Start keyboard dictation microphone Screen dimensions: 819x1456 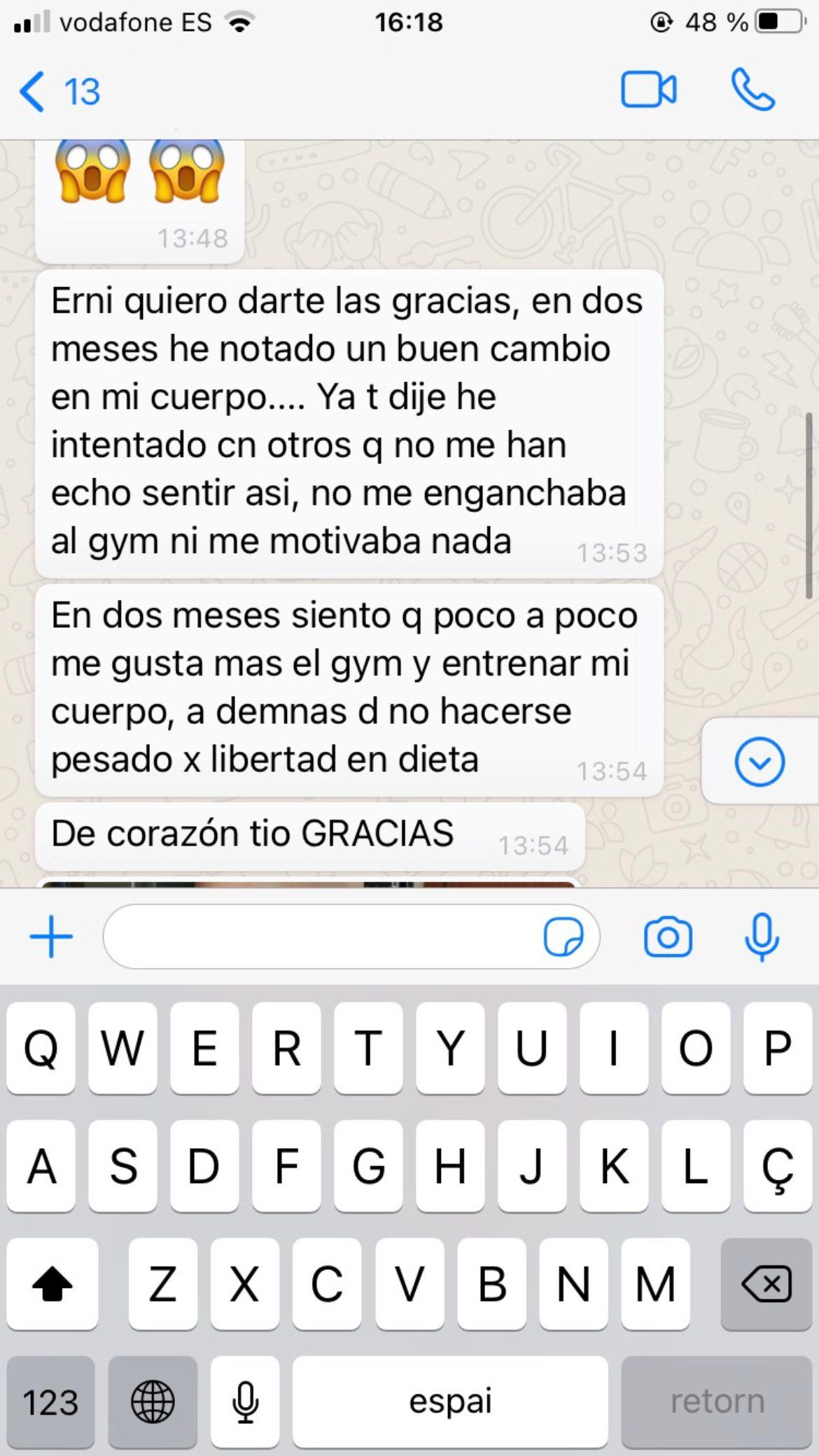point(244,1403)
